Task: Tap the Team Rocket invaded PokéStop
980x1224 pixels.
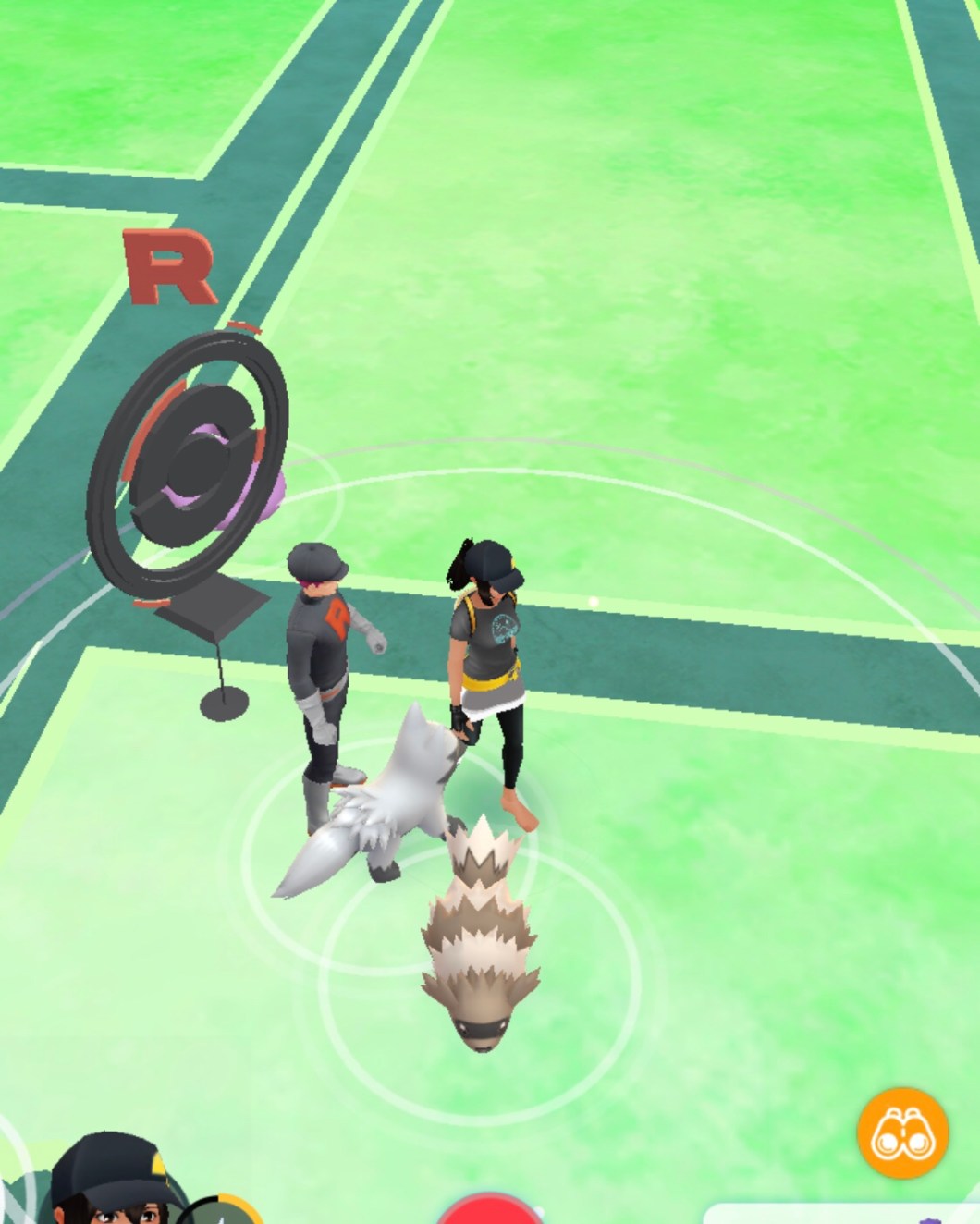Action: 190,462
